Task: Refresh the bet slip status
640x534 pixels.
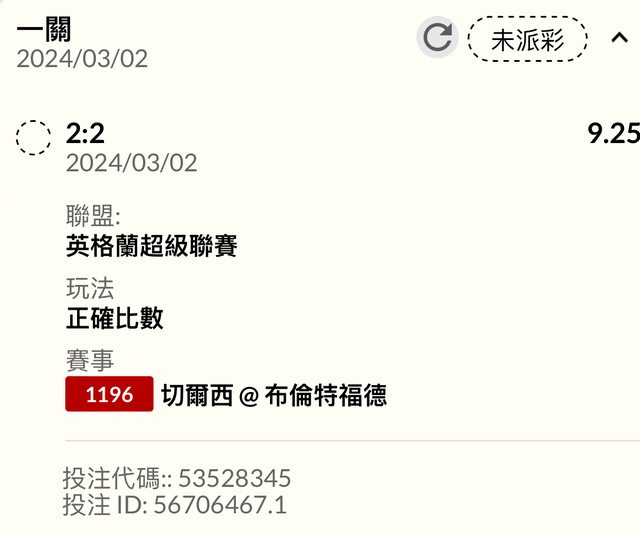Action: click(x=437, y=39)
